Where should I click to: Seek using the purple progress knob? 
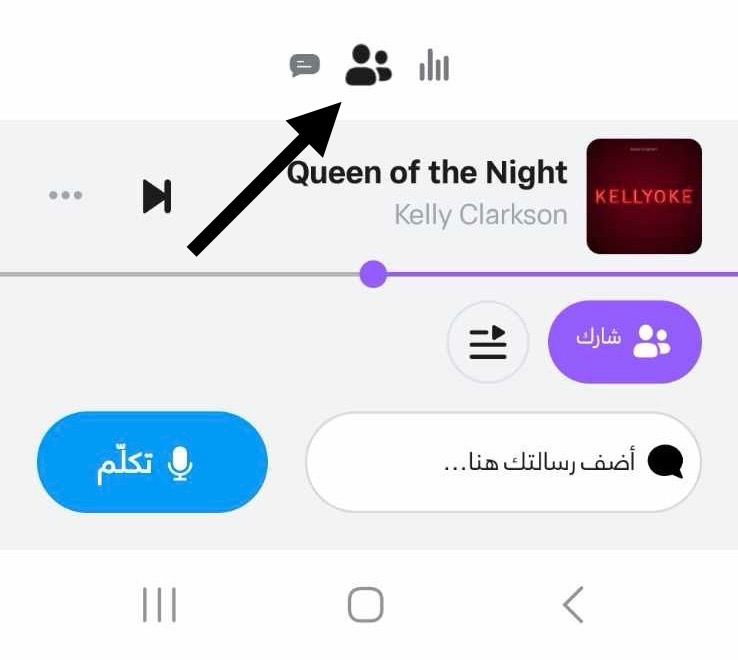373,273
